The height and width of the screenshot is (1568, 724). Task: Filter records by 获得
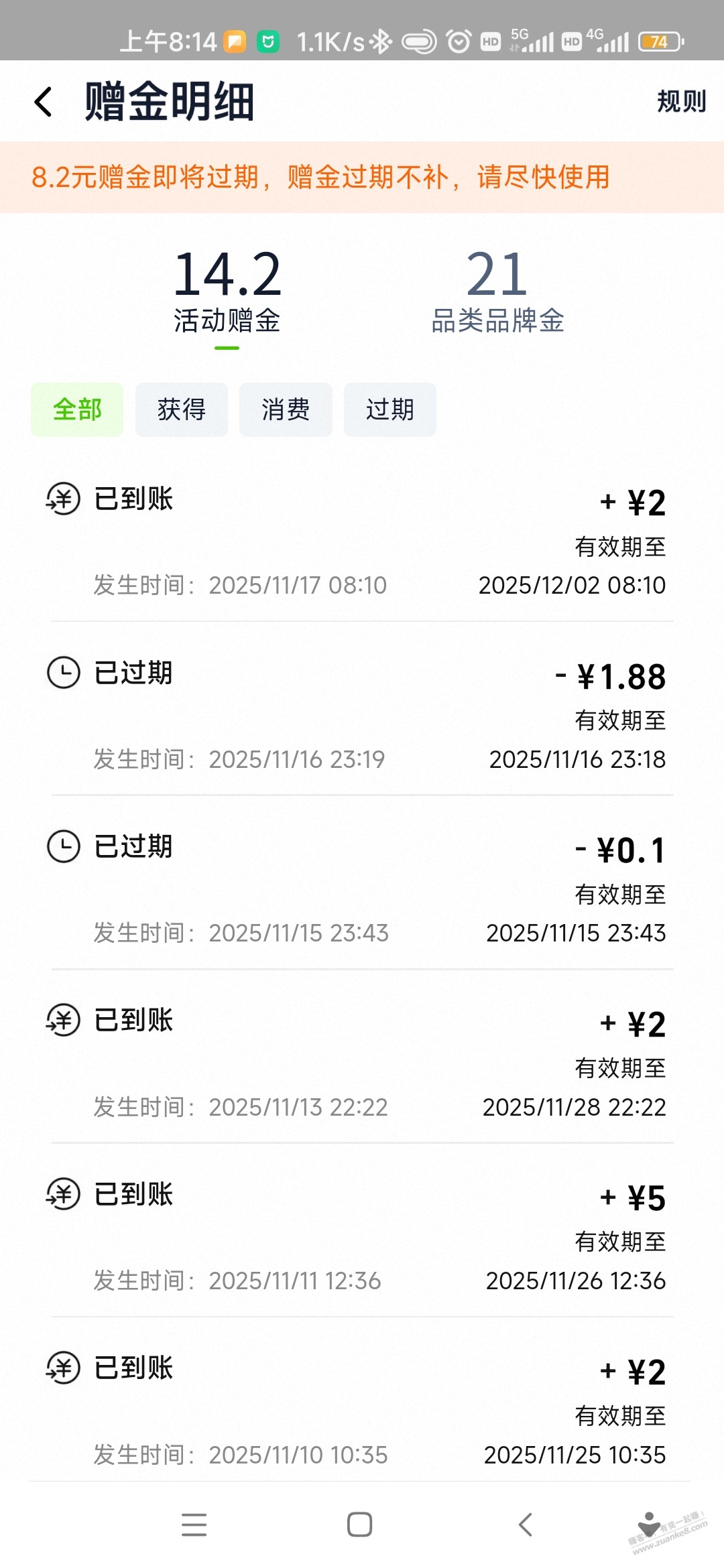(182, 409)
